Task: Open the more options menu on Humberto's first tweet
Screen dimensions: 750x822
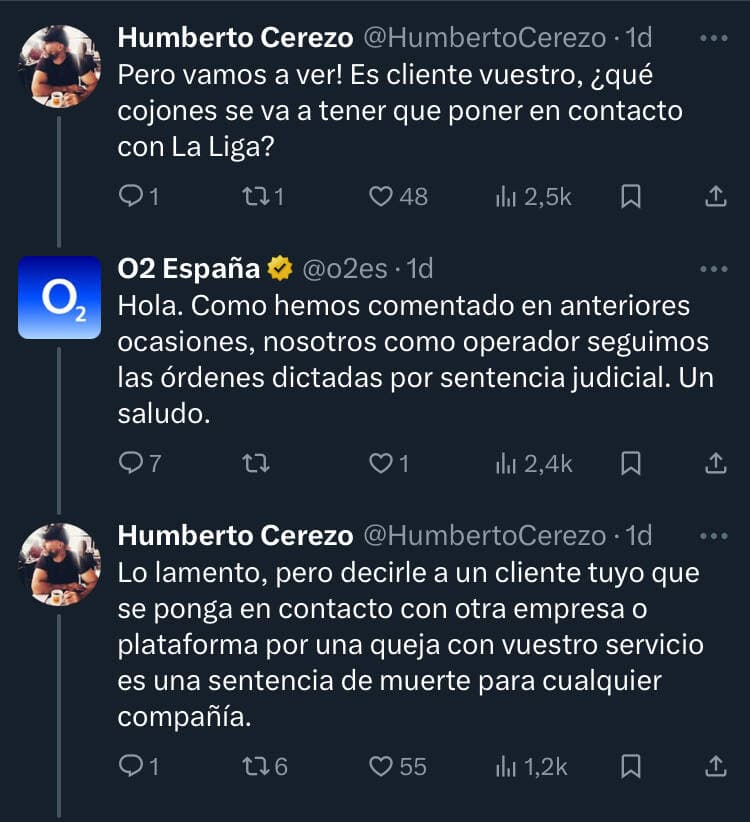Action: coord(714,39)
